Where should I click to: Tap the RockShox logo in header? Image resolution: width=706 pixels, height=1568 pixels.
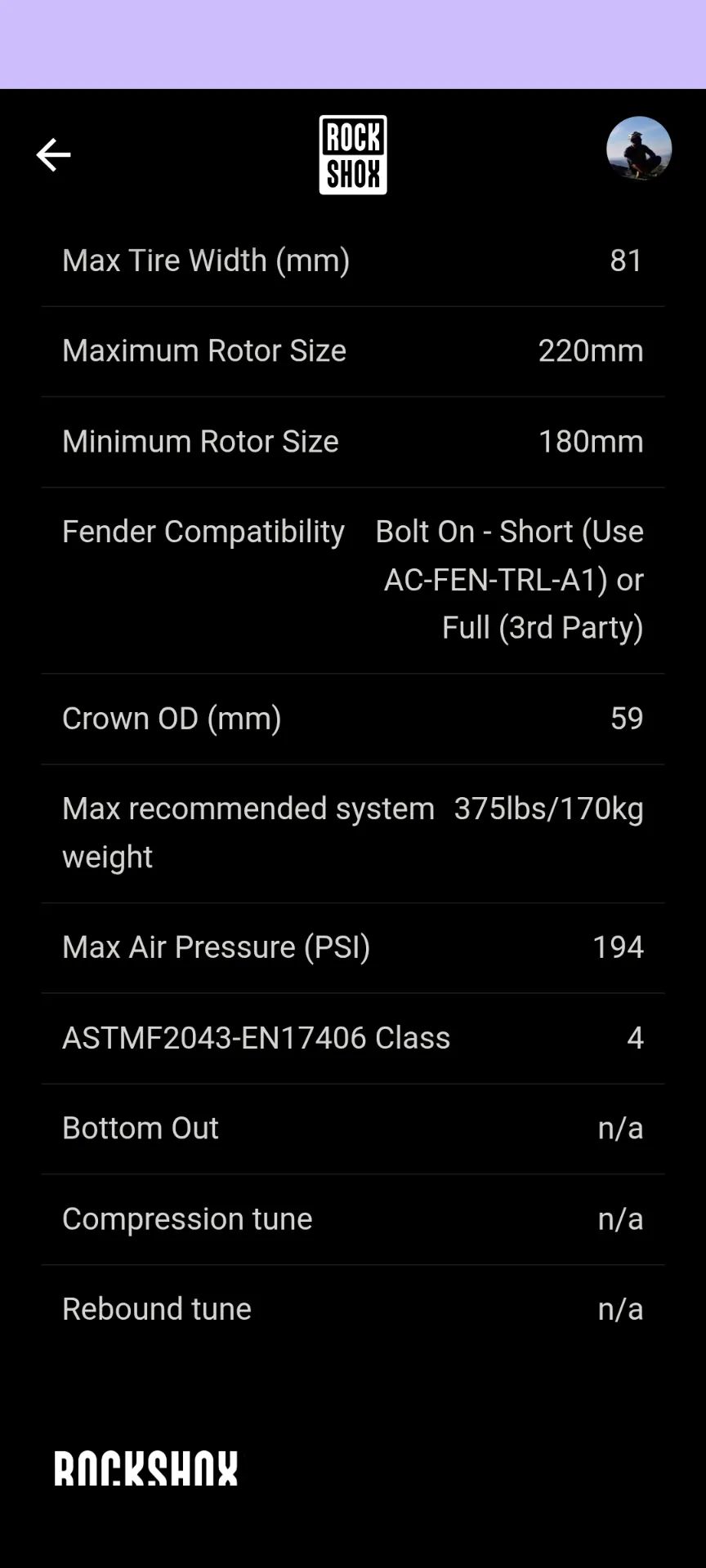(x=353, y=154)
